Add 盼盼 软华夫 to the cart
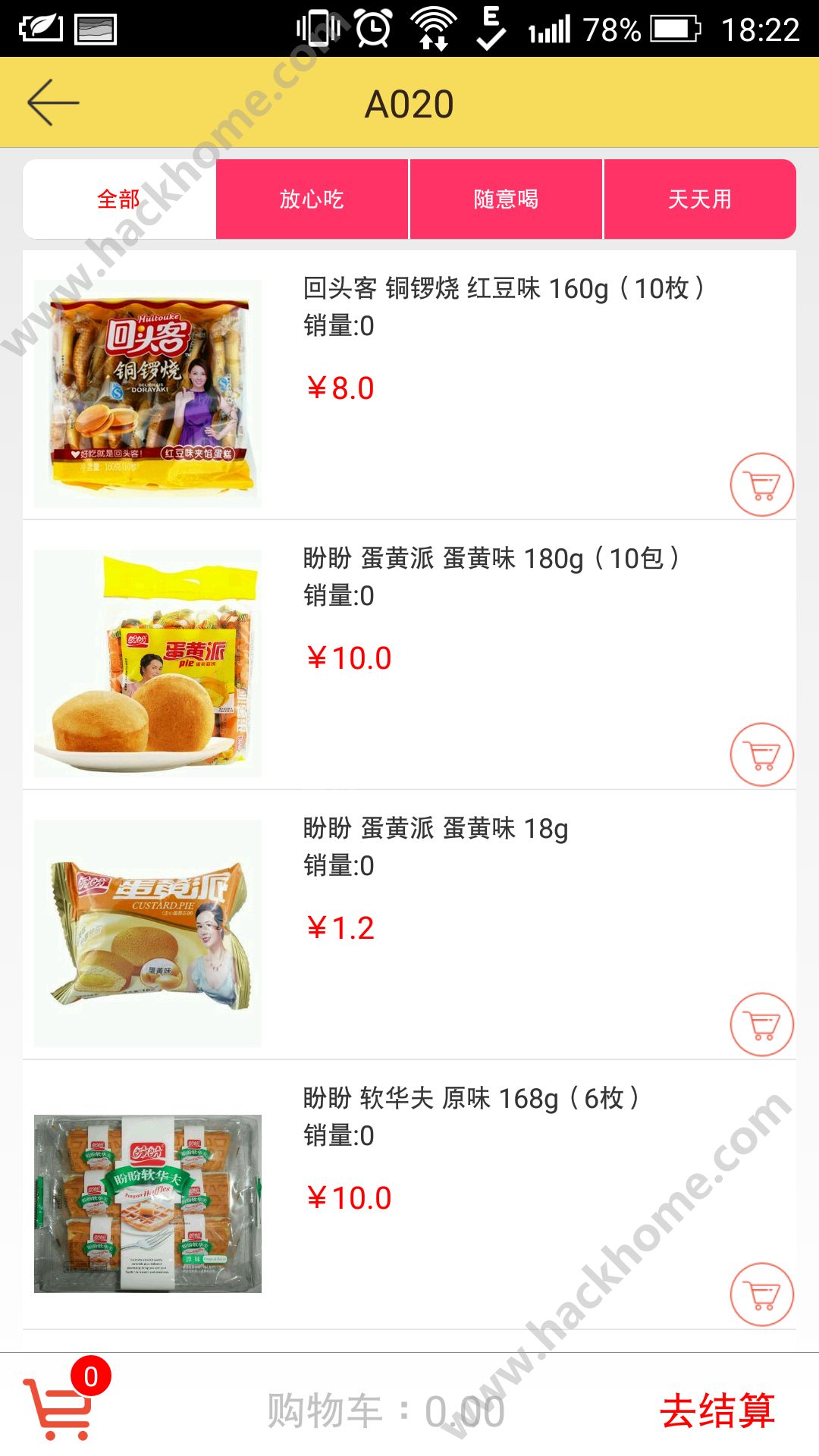Screen dimensions: 819x1456 (761, 1294)
